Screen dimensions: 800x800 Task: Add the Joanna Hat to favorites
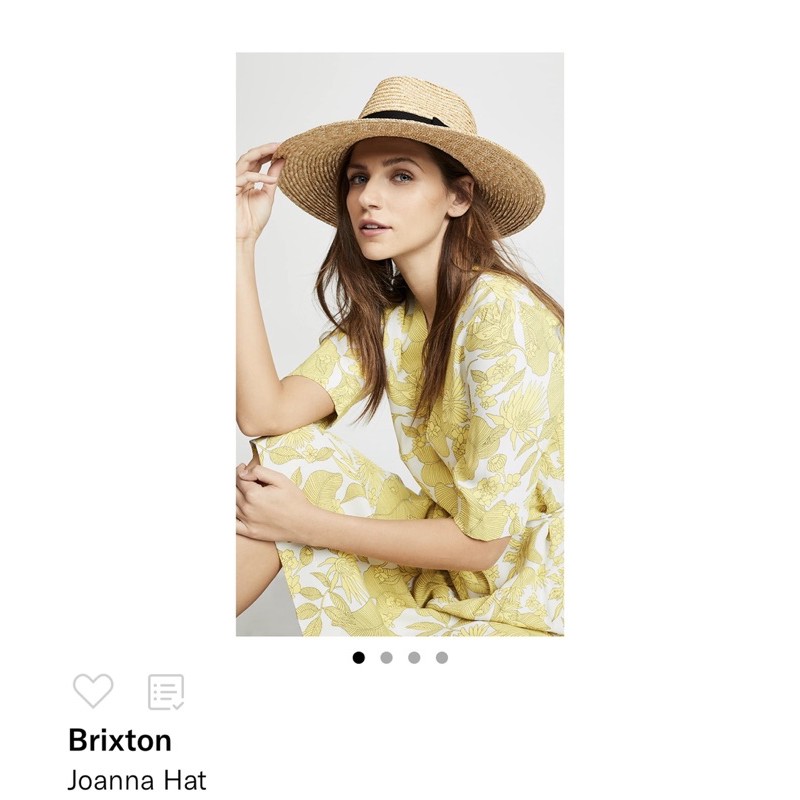pos(93,691)
